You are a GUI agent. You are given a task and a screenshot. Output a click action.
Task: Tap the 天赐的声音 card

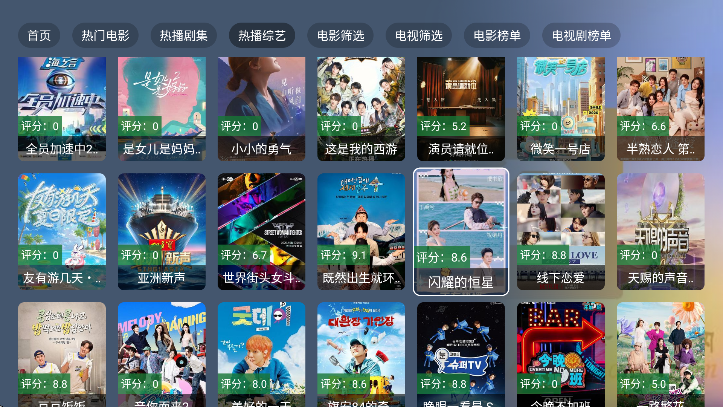coord(661,232)
